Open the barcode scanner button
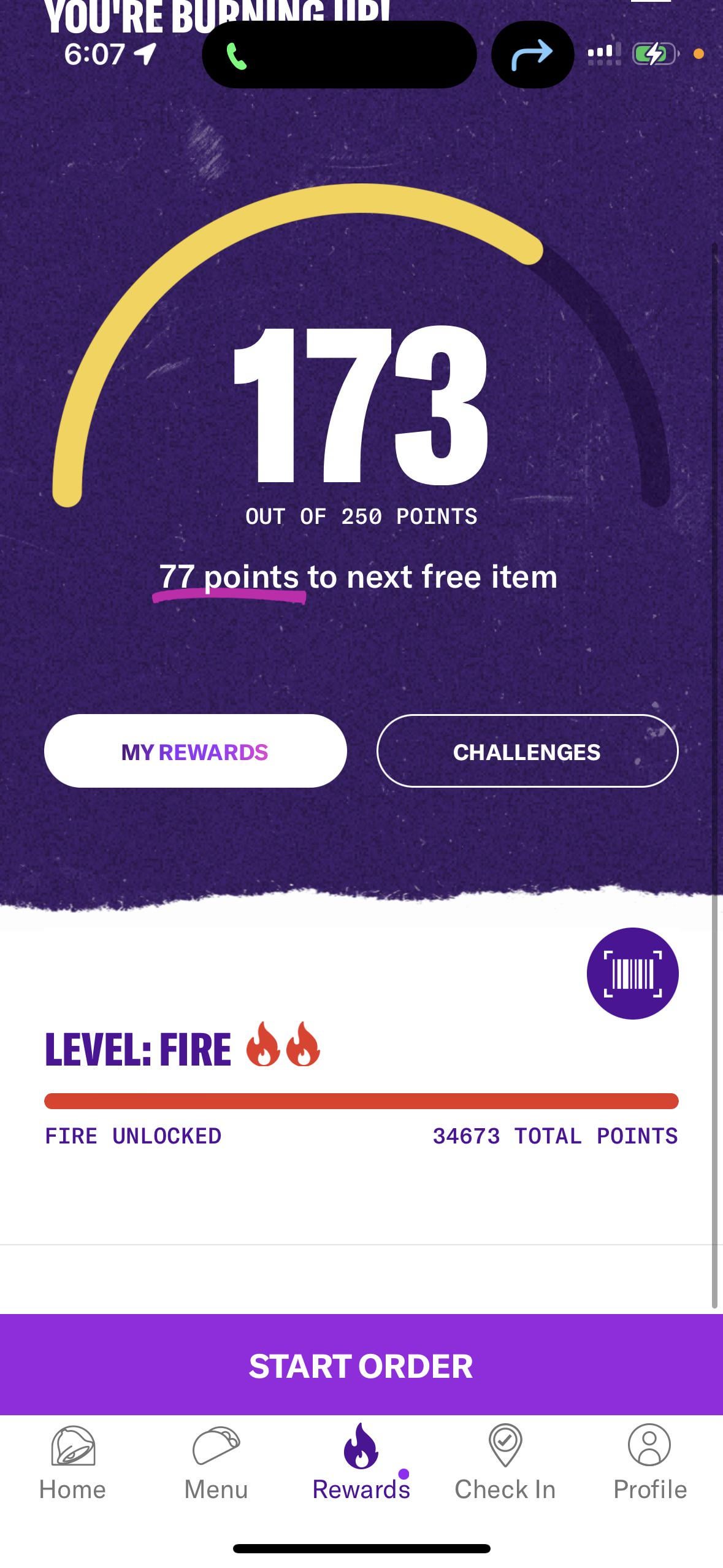Image resolution: width=723 pixels, height=1568 pixels. 632,974
